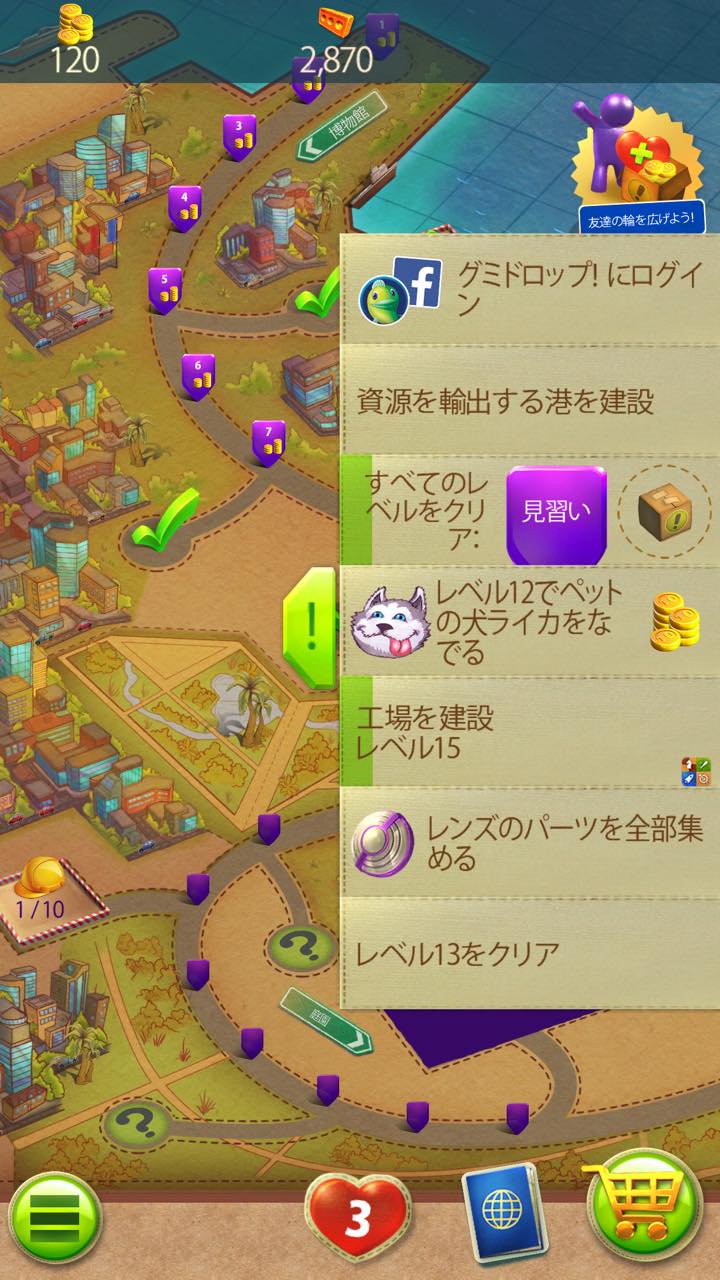This screenshot has height=1280, width=720.
Task: Collapse the quest panel with the green exclamation tab
Action: pos(311,627)
